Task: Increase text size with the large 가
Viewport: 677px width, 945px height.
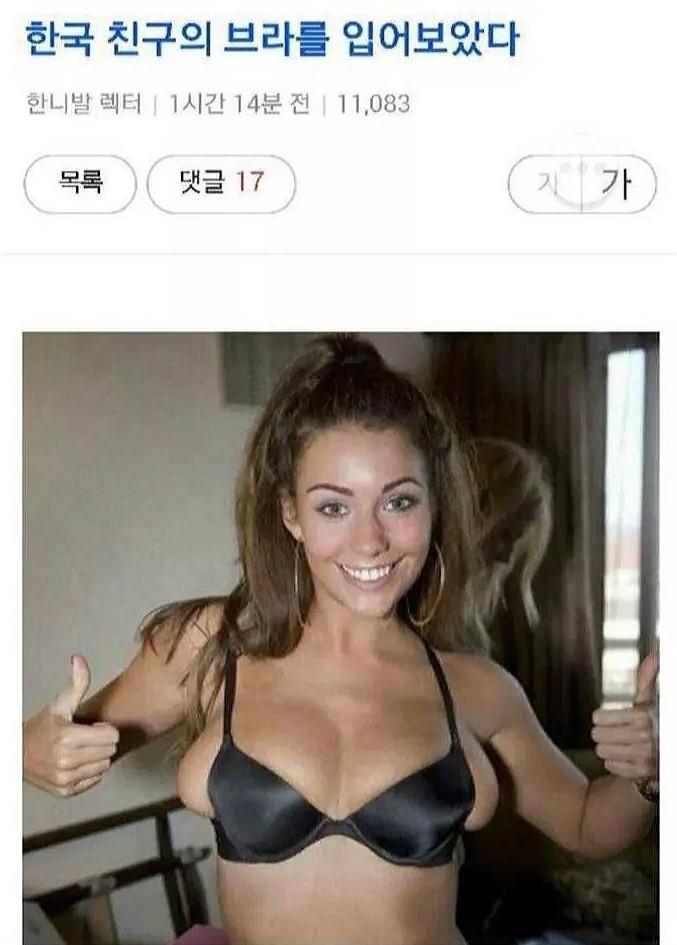Action: pos(620,184)
